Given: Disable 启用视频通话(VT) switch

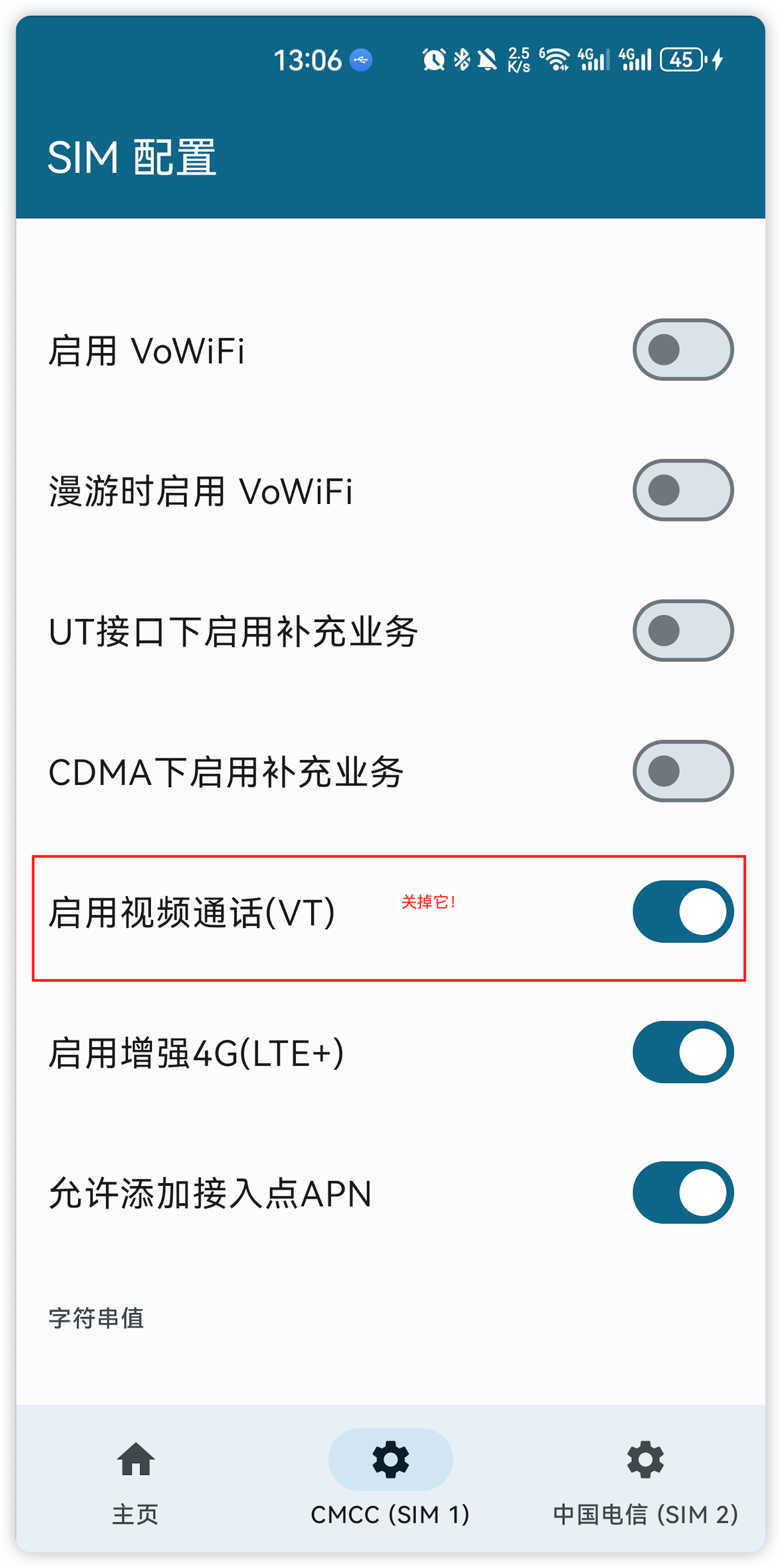Looking at the screenshot, I should pos(682,911).
